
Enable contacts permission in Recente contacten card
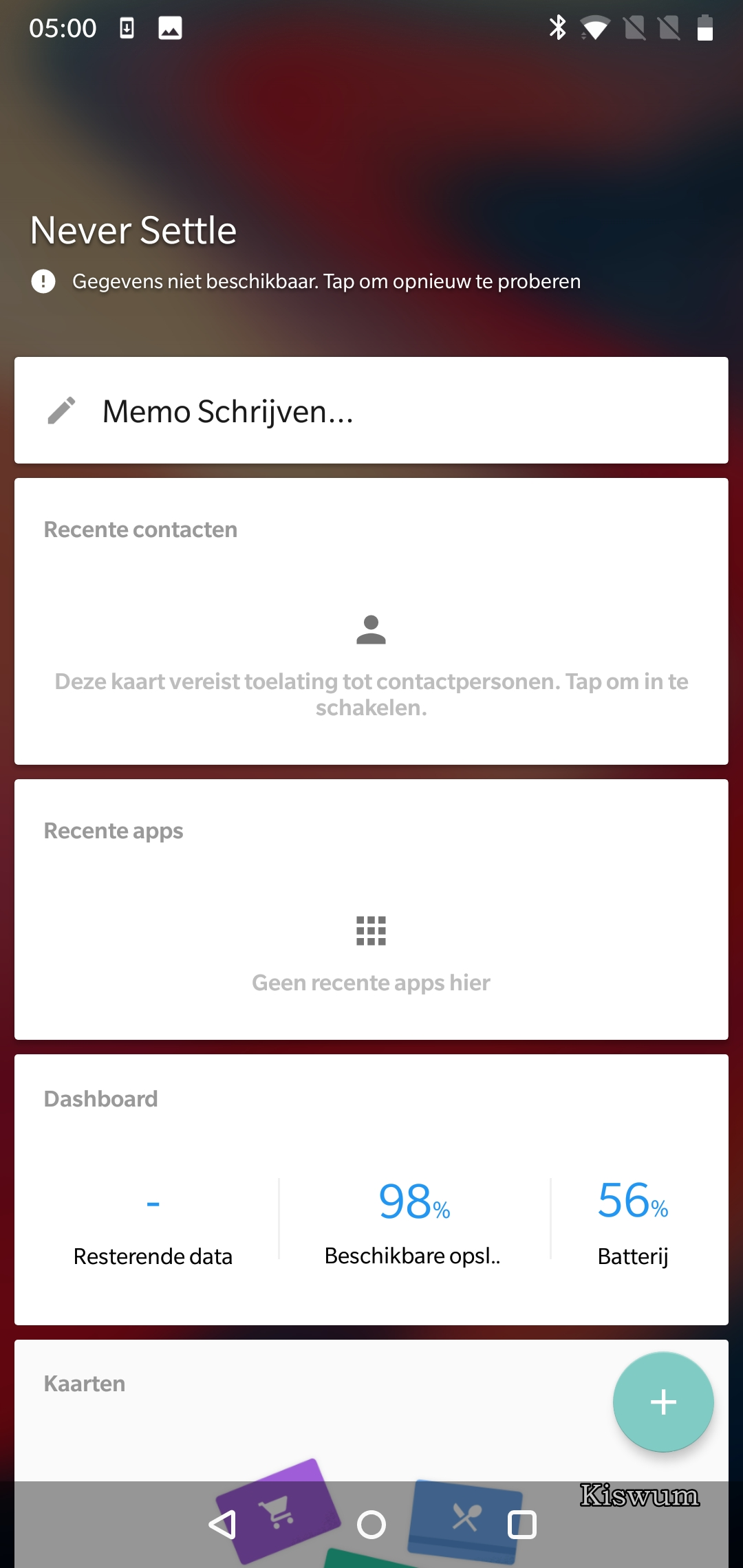(371, 694)
